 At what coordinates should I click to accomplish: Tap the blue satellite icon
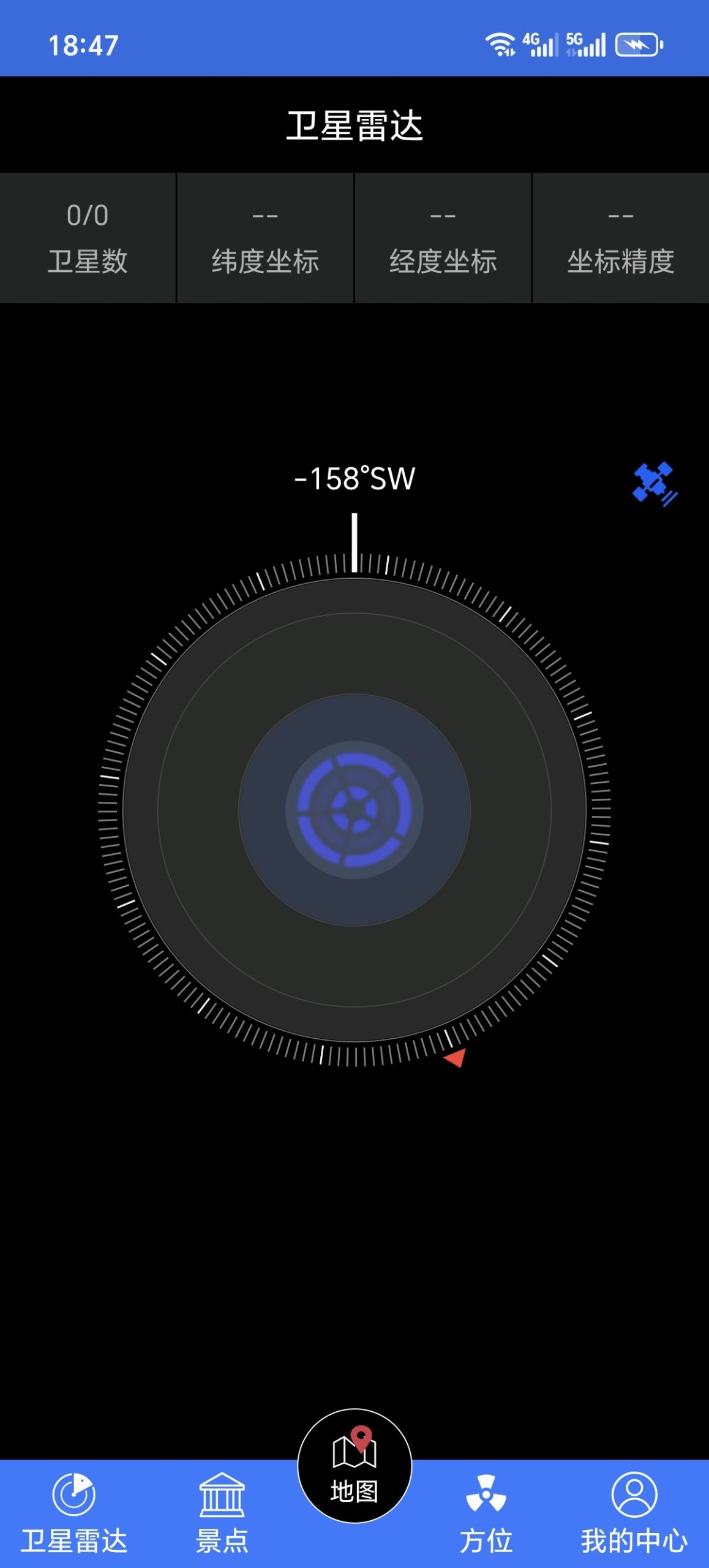pyautogui.click(x=654, y=483)
